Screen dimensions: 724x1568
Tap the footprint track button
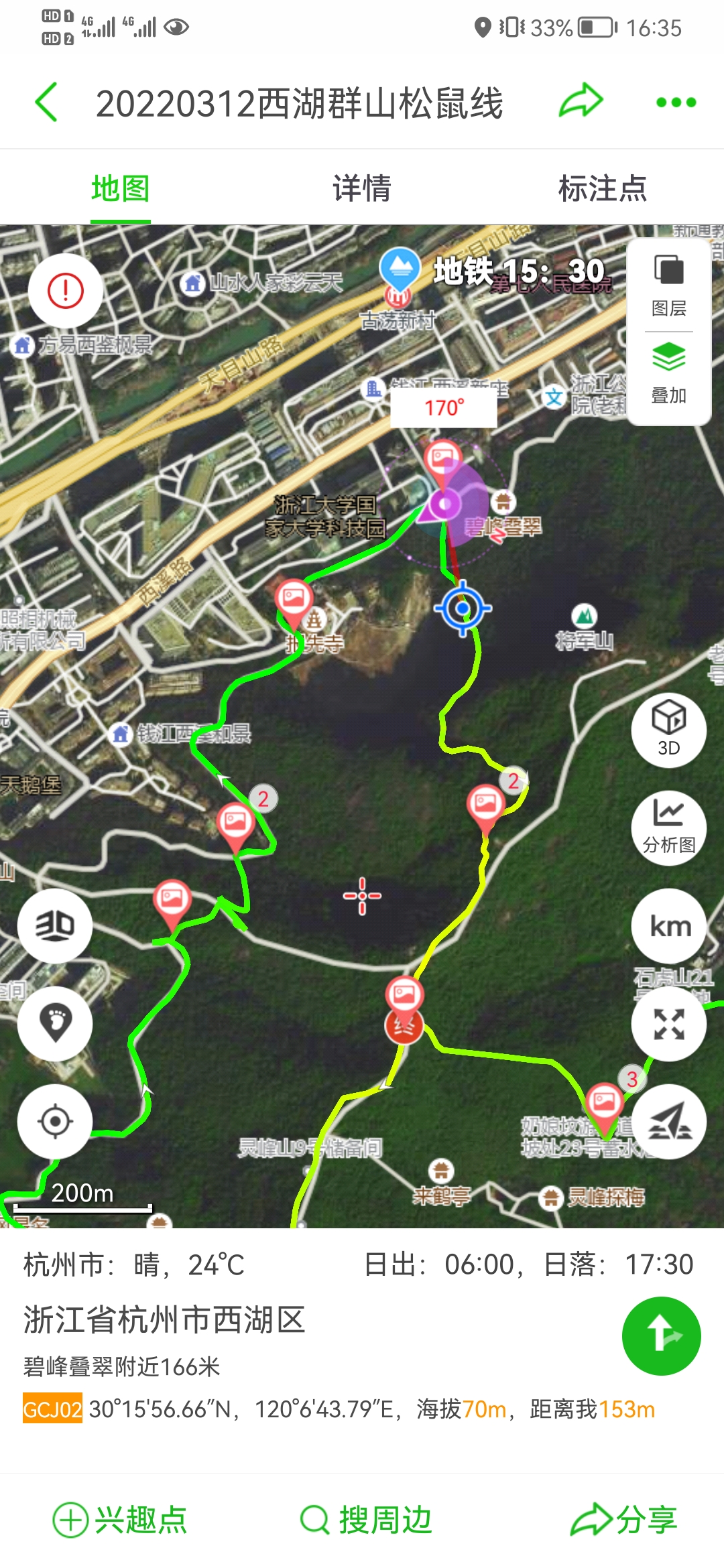pyautogui.click(x=55, y=1023)
